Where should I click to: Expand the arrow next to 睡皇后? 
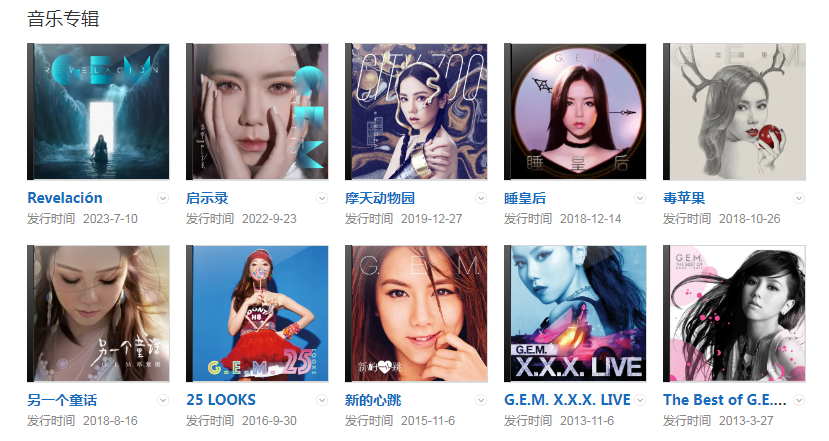(640, 198)
